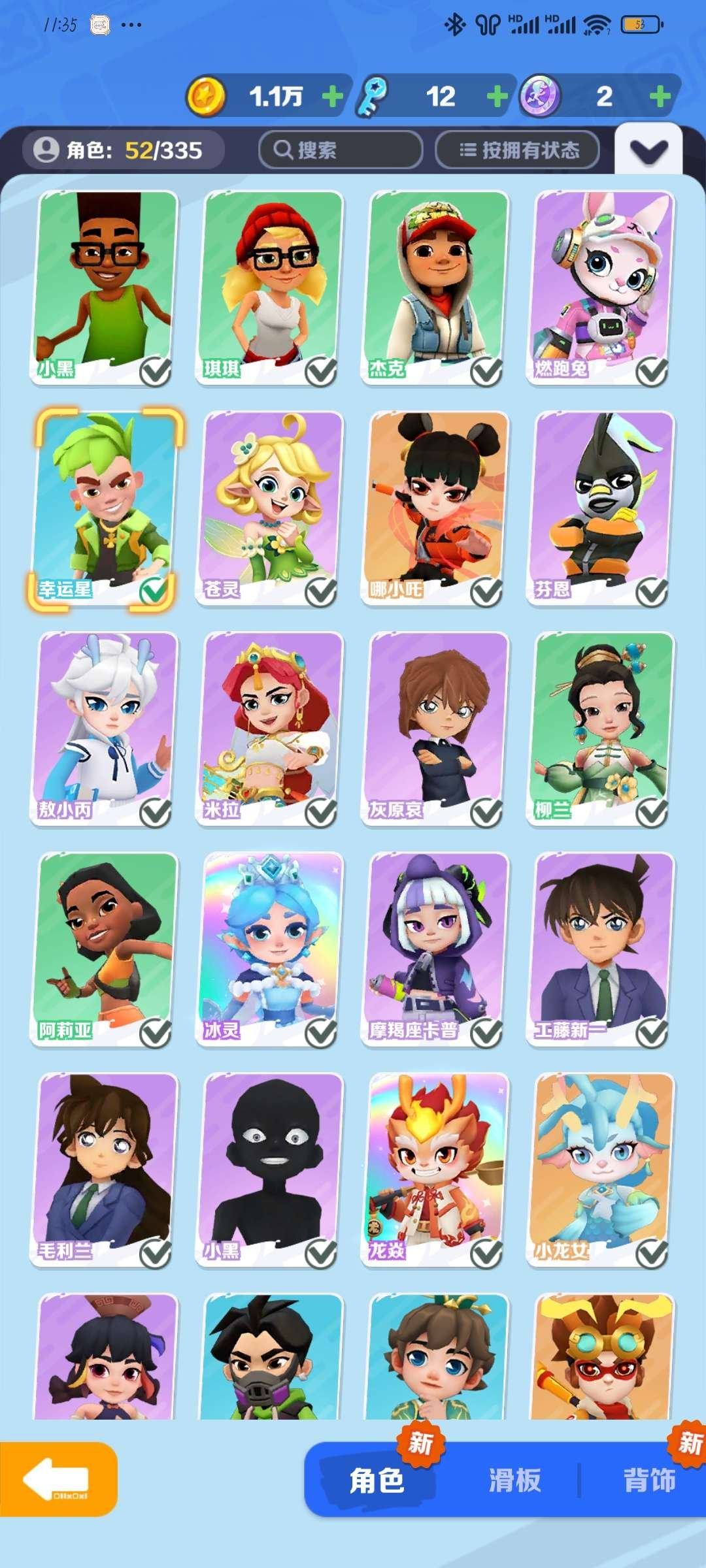Select the 工藤新一 character
Image resolution: width=706 pixels, height=1568 pixels.
[x=600, y=949]
